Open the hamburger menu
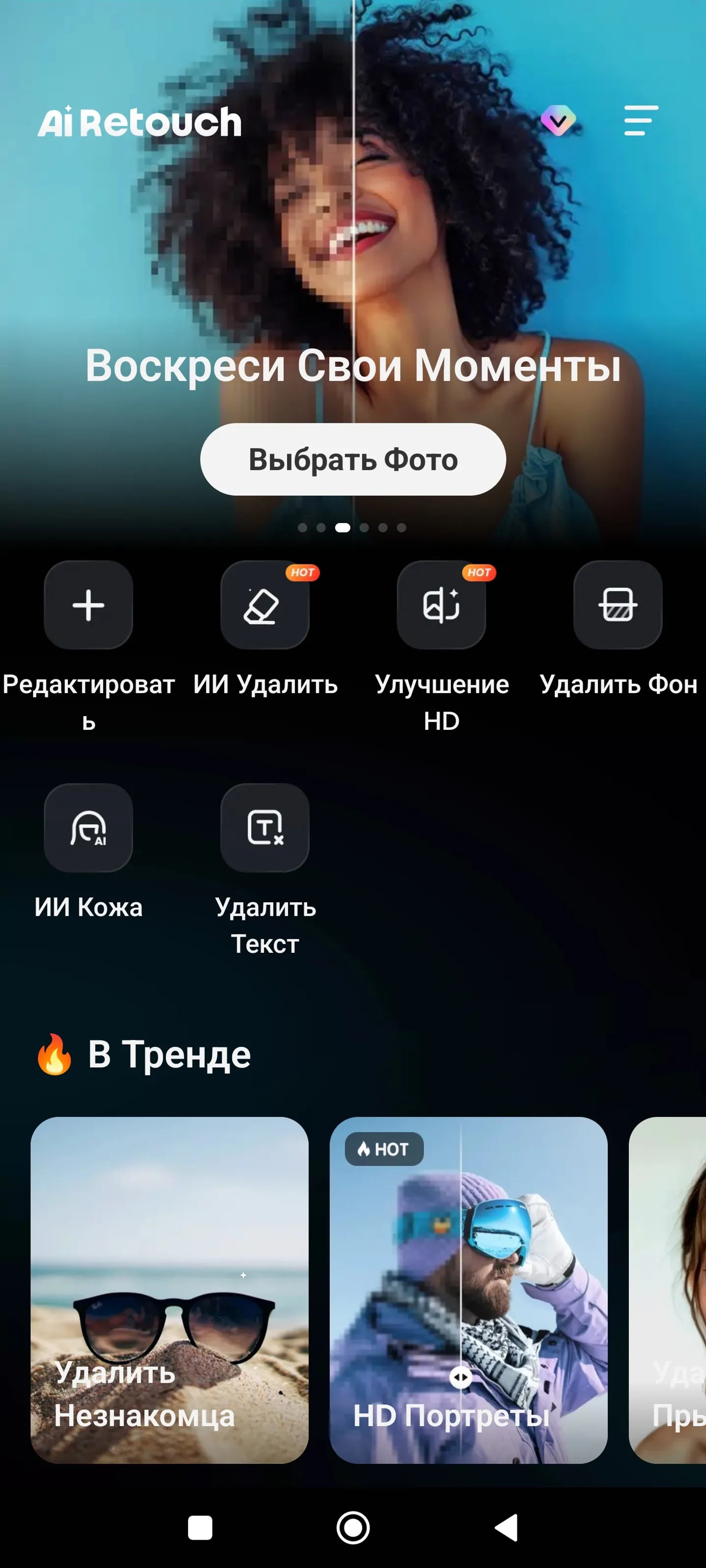Image resolution: width=706 pixels, height=1568 pixels. pos(640,119)
